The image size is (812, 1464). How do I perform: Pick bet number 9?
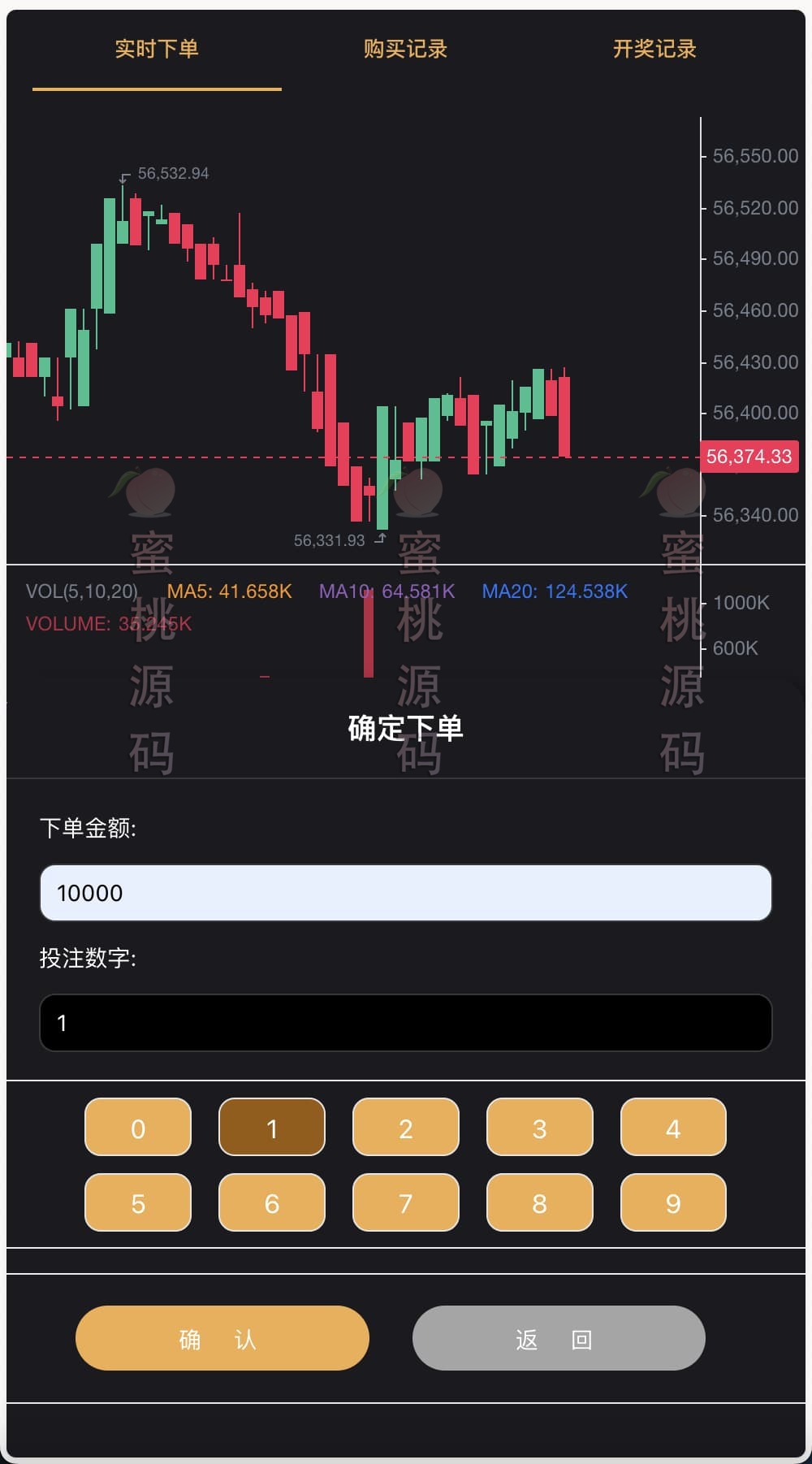tap(673, 1203)
